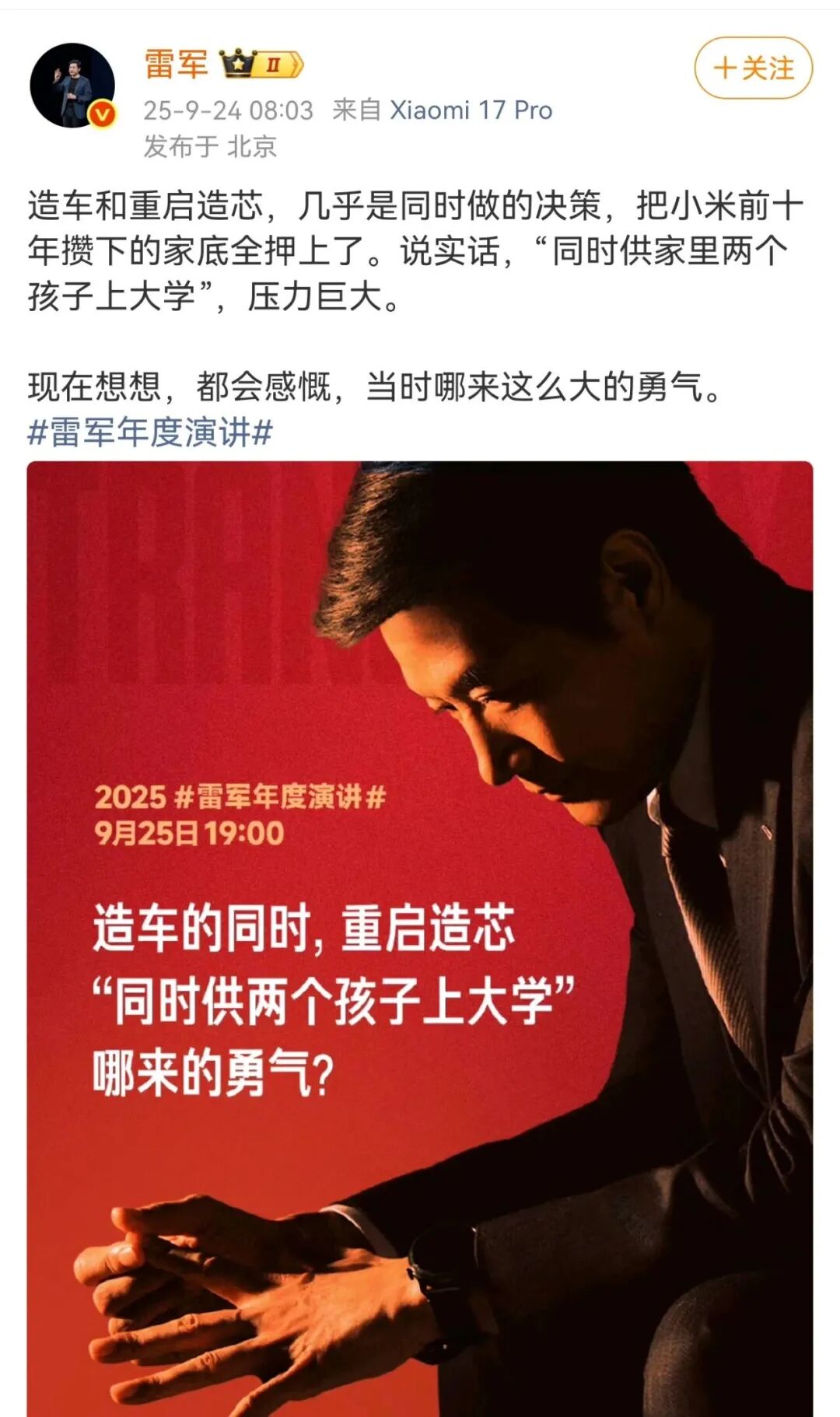Open 雷军's profile avatar
Viewport: 840px width, 1417px height.
pos(72,86)
